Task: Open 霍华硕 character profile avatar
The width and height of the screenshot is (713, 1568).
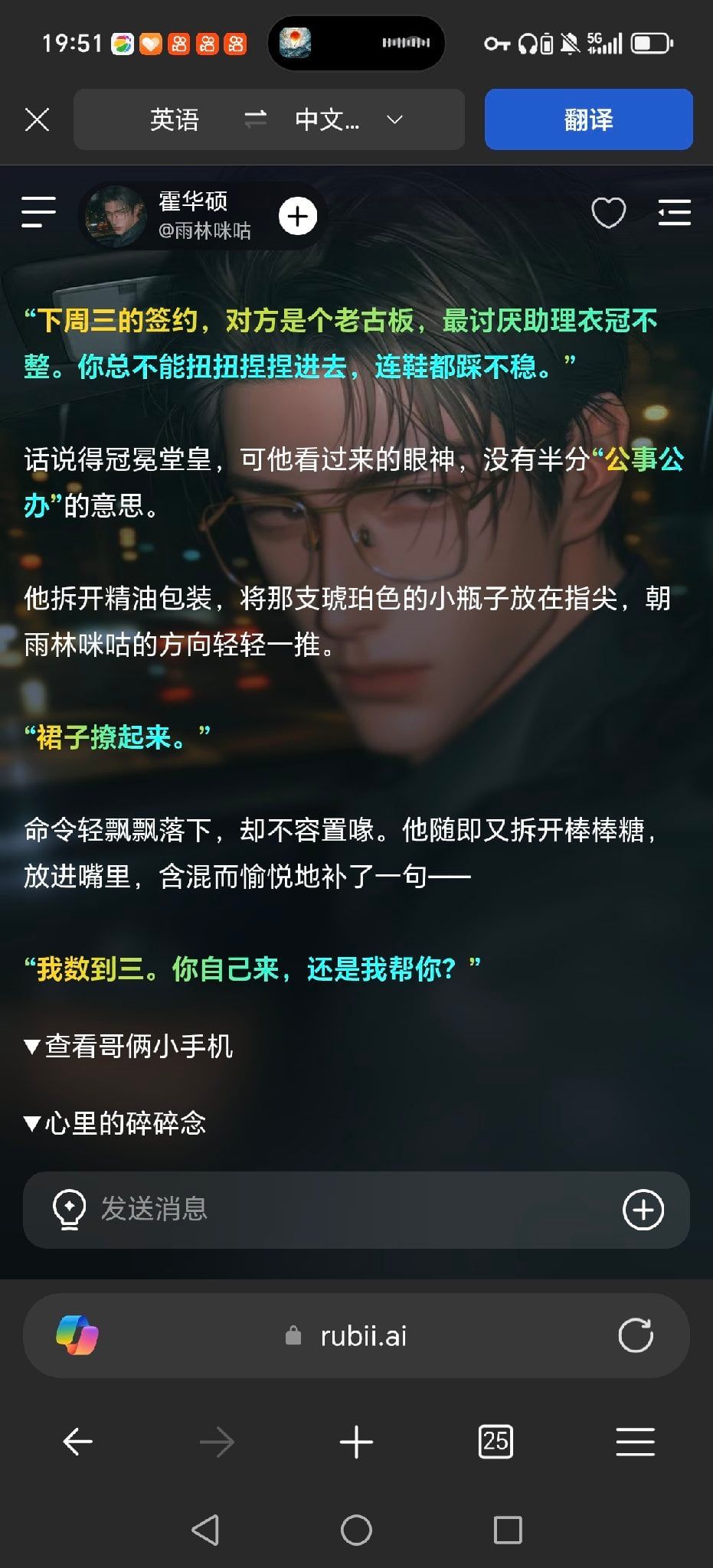Action: tap(115, 217)
